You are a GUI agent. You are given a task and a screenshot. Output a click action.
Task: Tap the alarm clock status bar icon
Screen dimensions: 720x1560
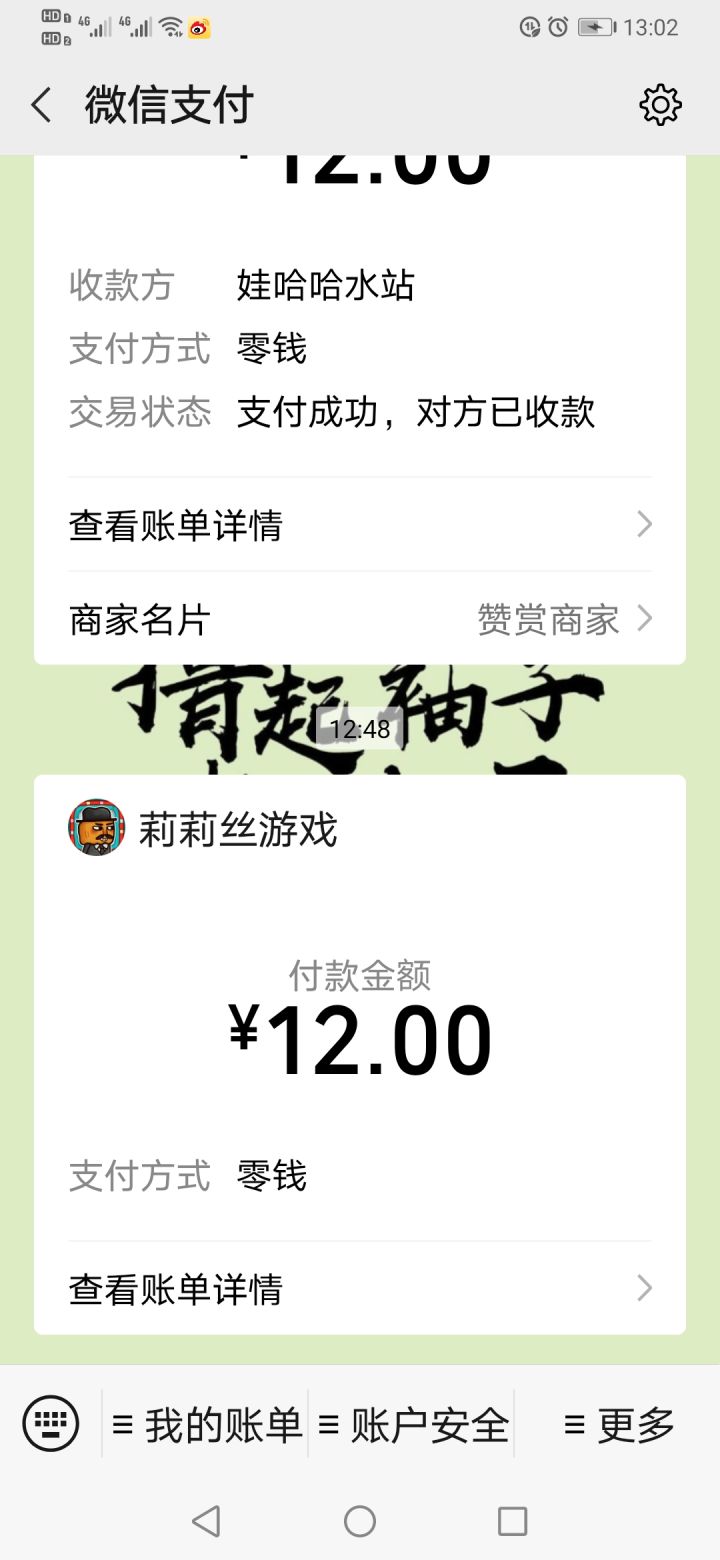pyautogui.click(x=557, y=27)
